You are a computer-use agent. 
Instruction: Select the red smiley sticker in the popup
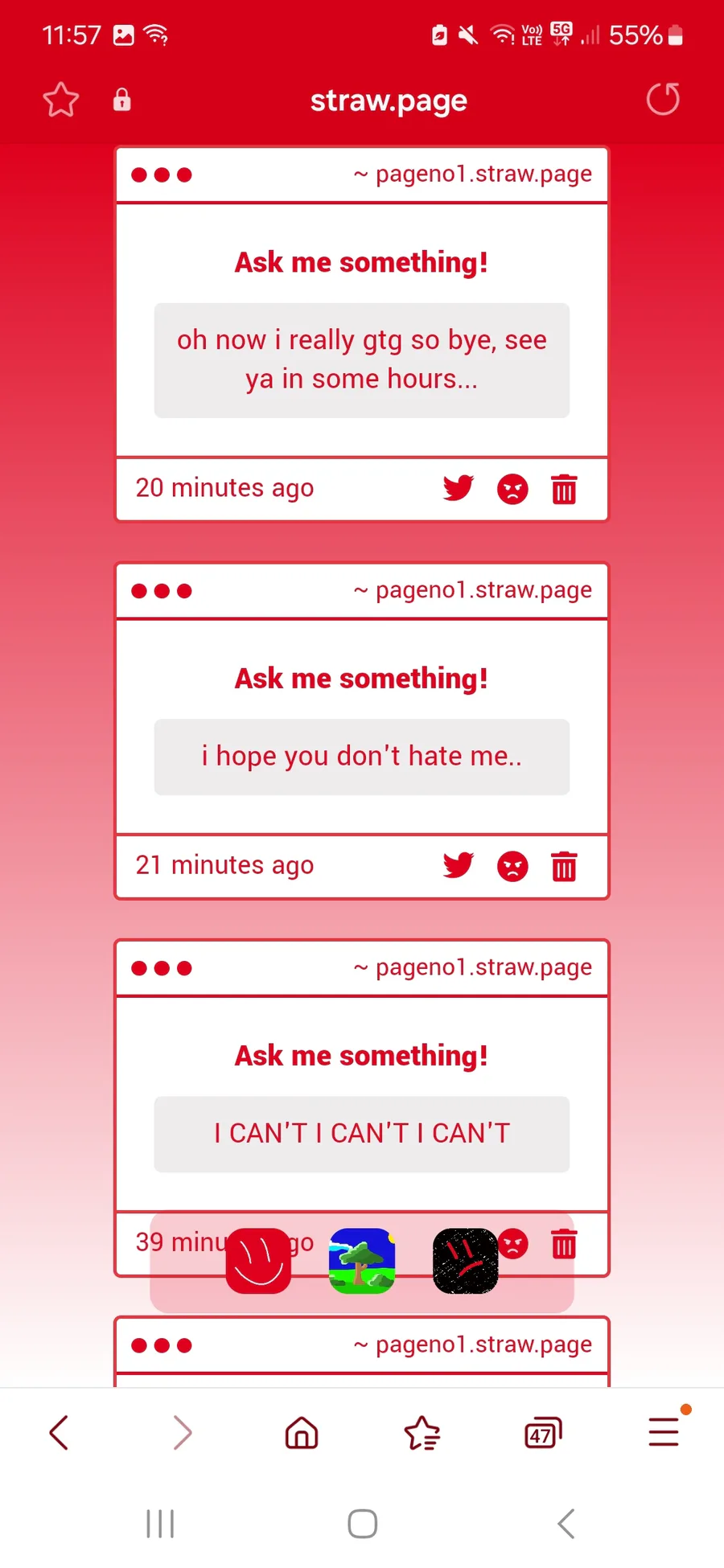click(x=258, y=1261)
